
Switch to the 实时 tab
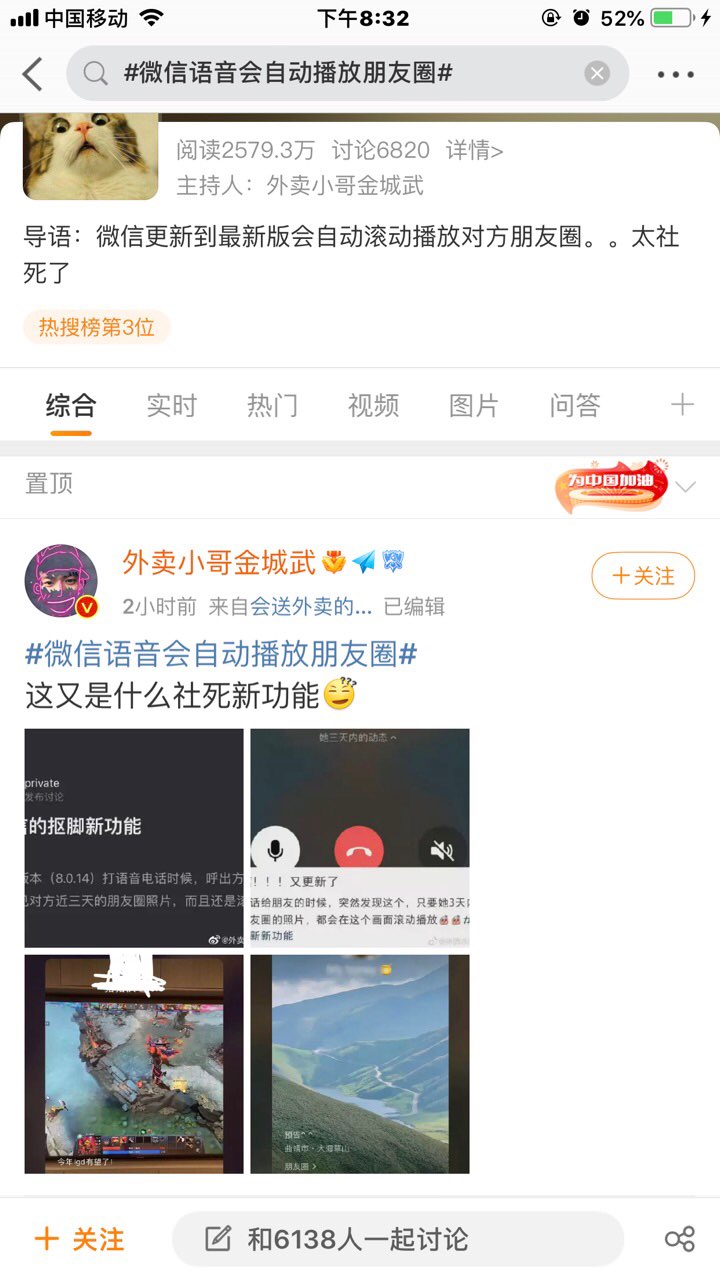pyautogui.click(x=171, y=405)
